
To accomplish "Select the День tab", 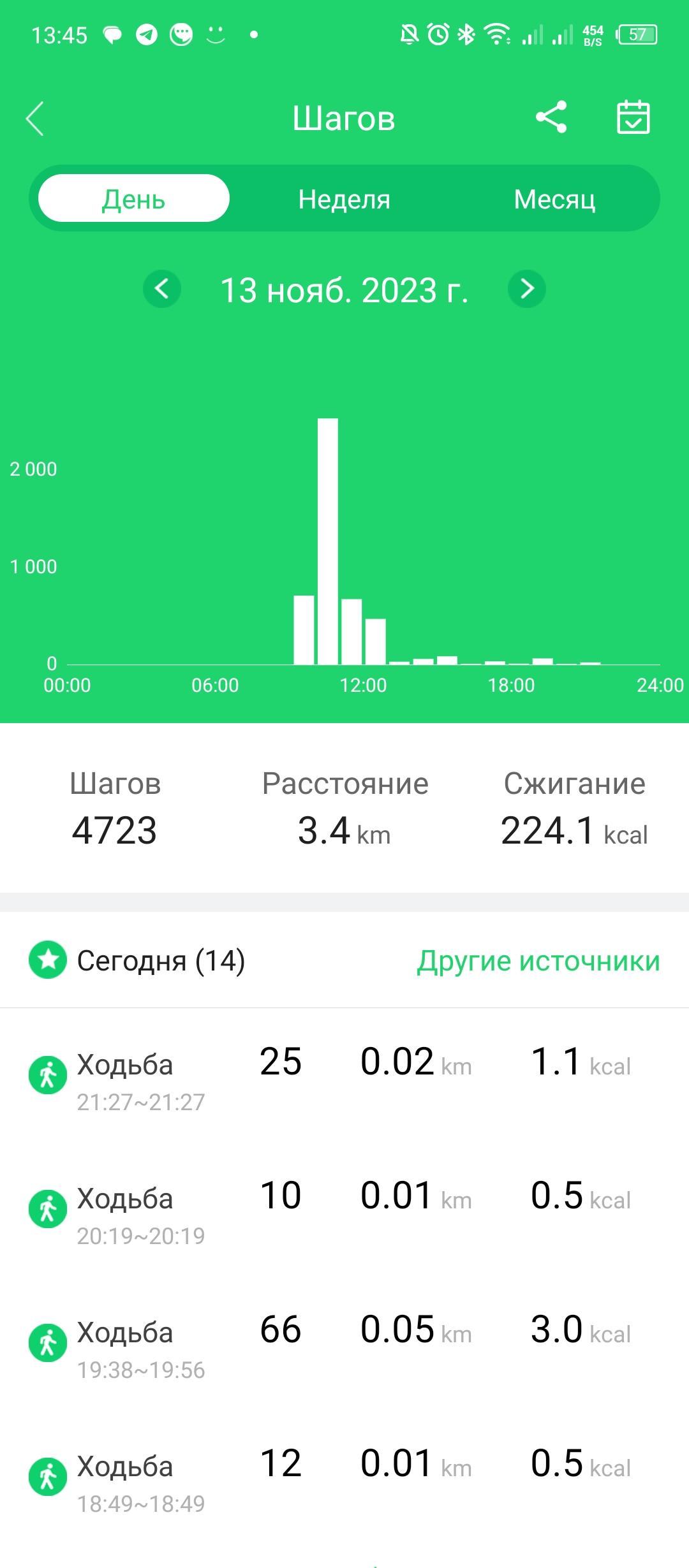I will point(134,199).
